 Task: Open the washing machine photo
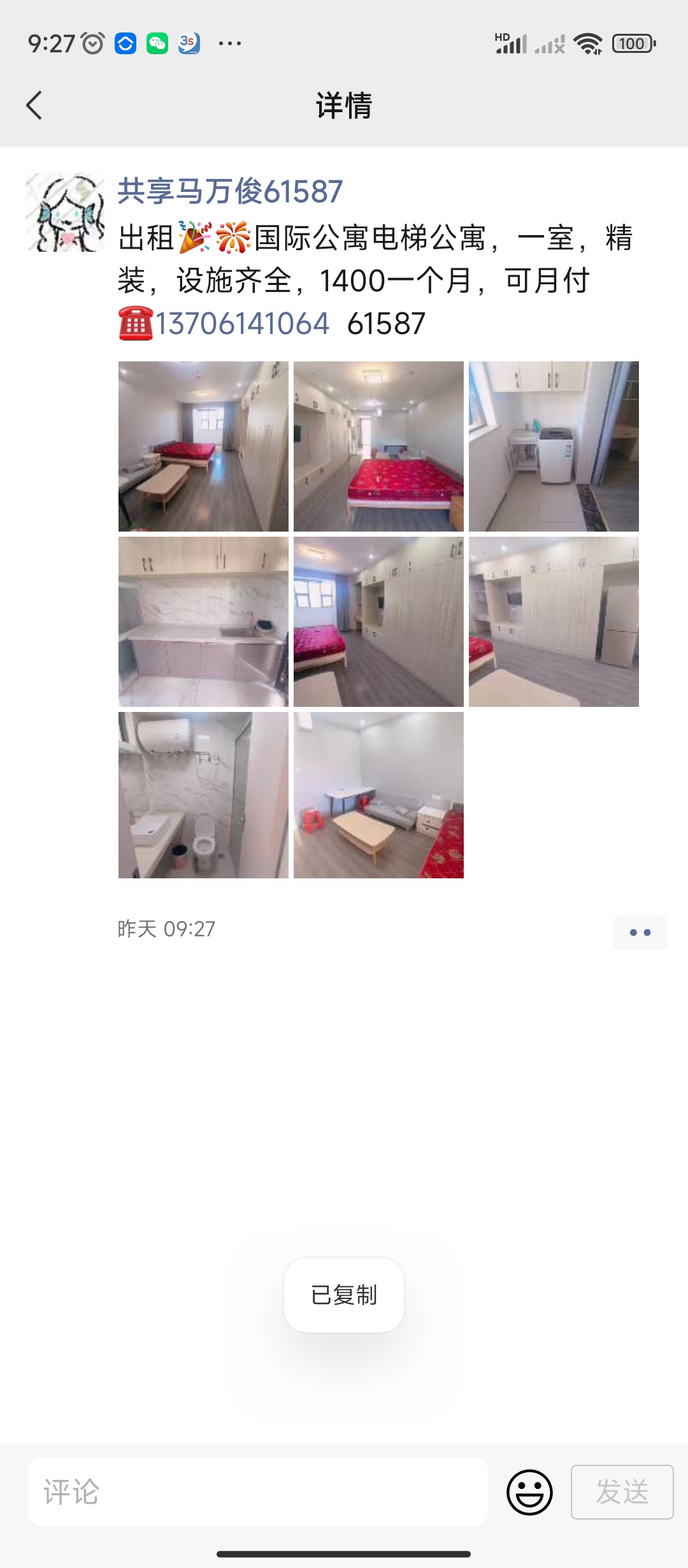click(554, 446)
